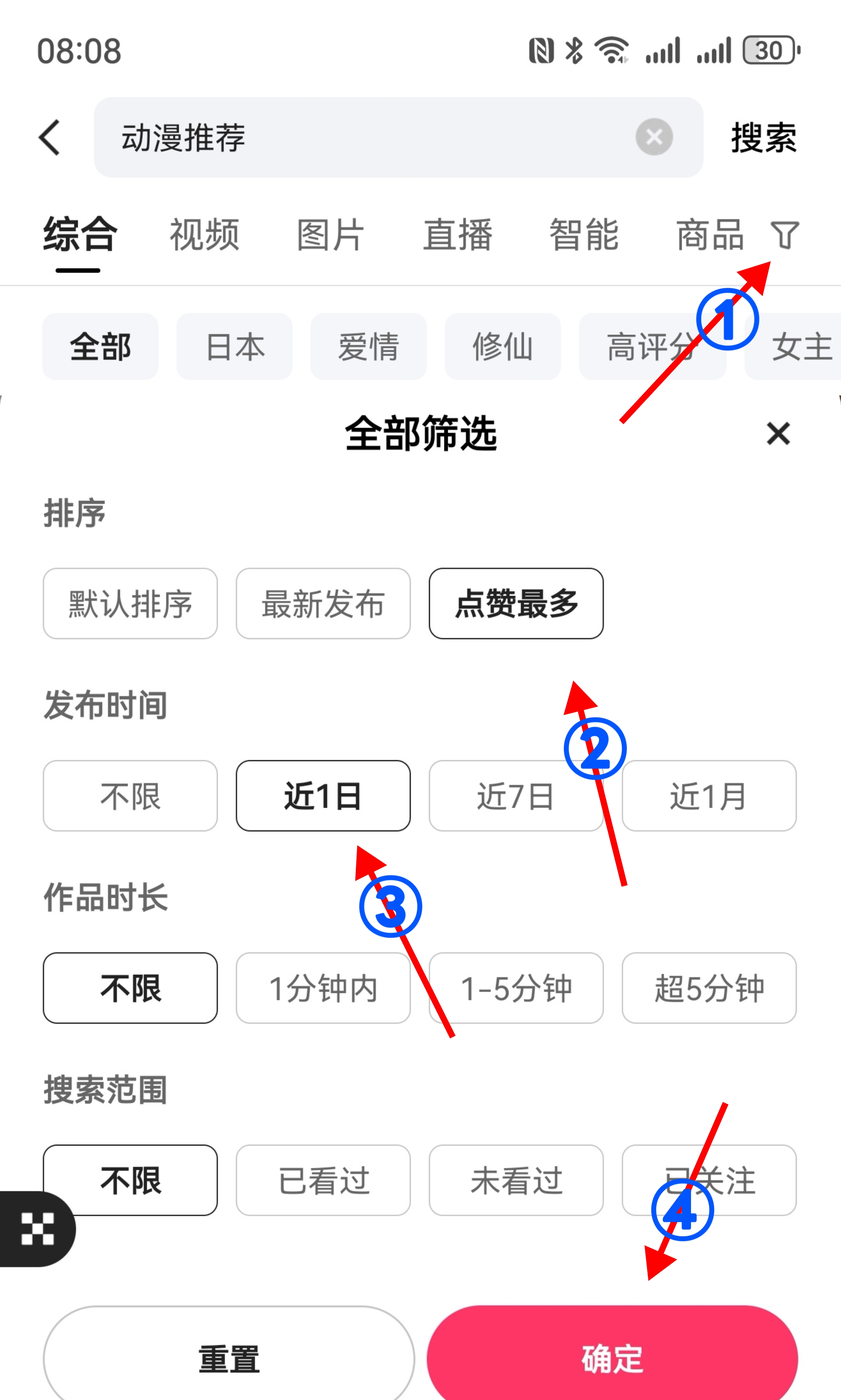
Task: Select the 修仙 category chip
Action: [x=503, y=346]
